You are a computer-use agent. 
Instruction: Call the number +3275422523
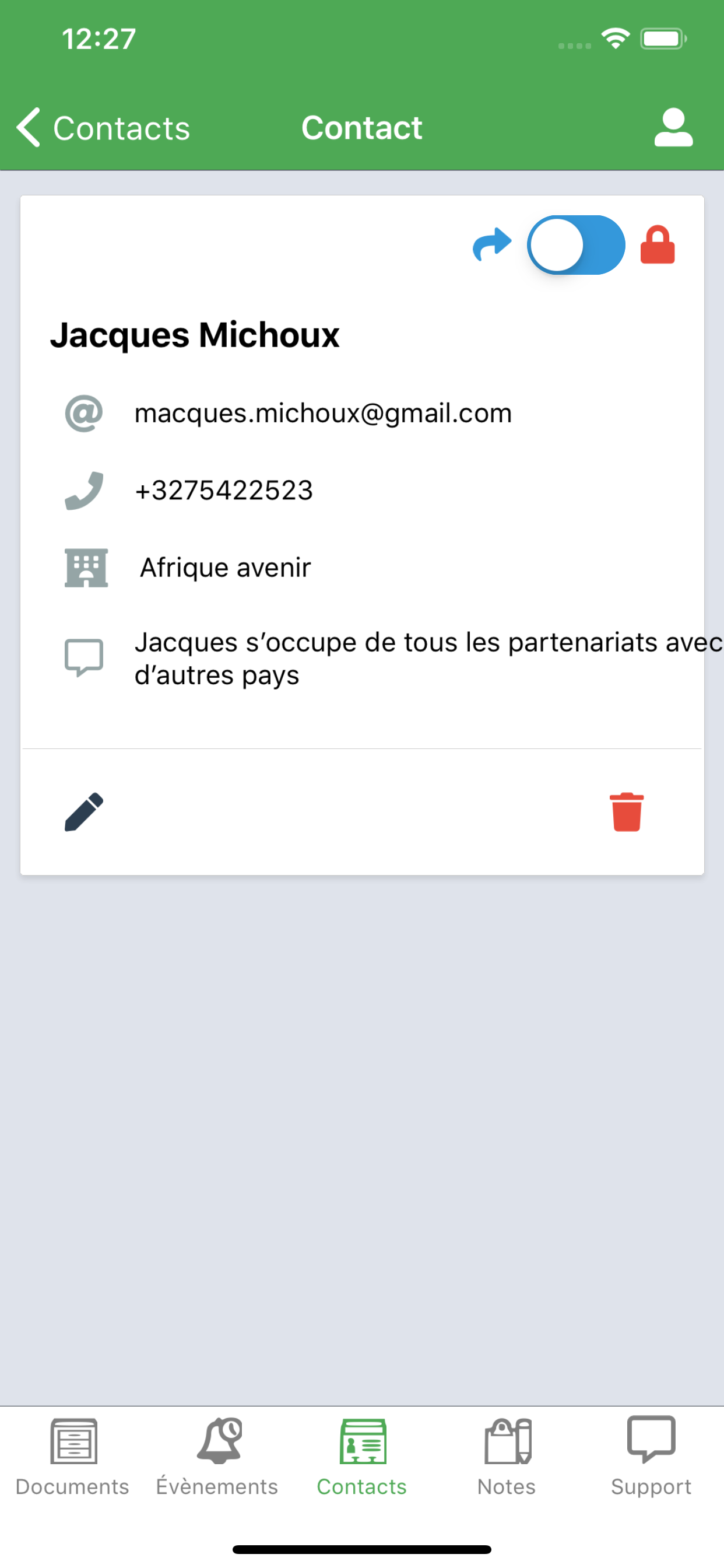[223, 491]
